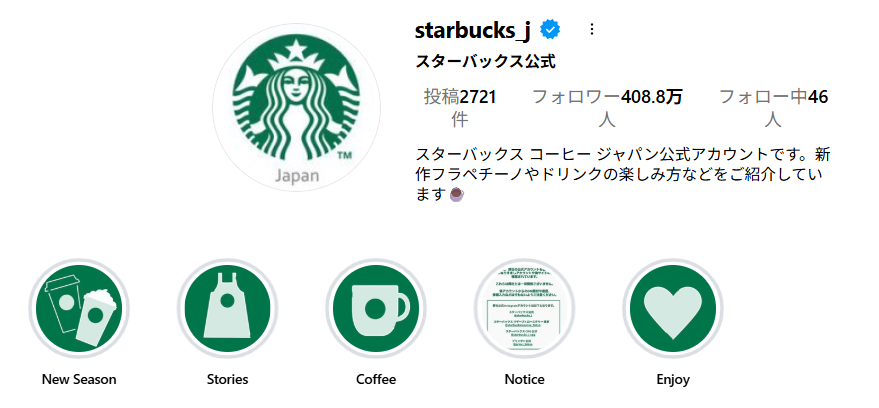Open the Coffee highlight
This screenshot has width=879, height=408.
tap(376, 308)
